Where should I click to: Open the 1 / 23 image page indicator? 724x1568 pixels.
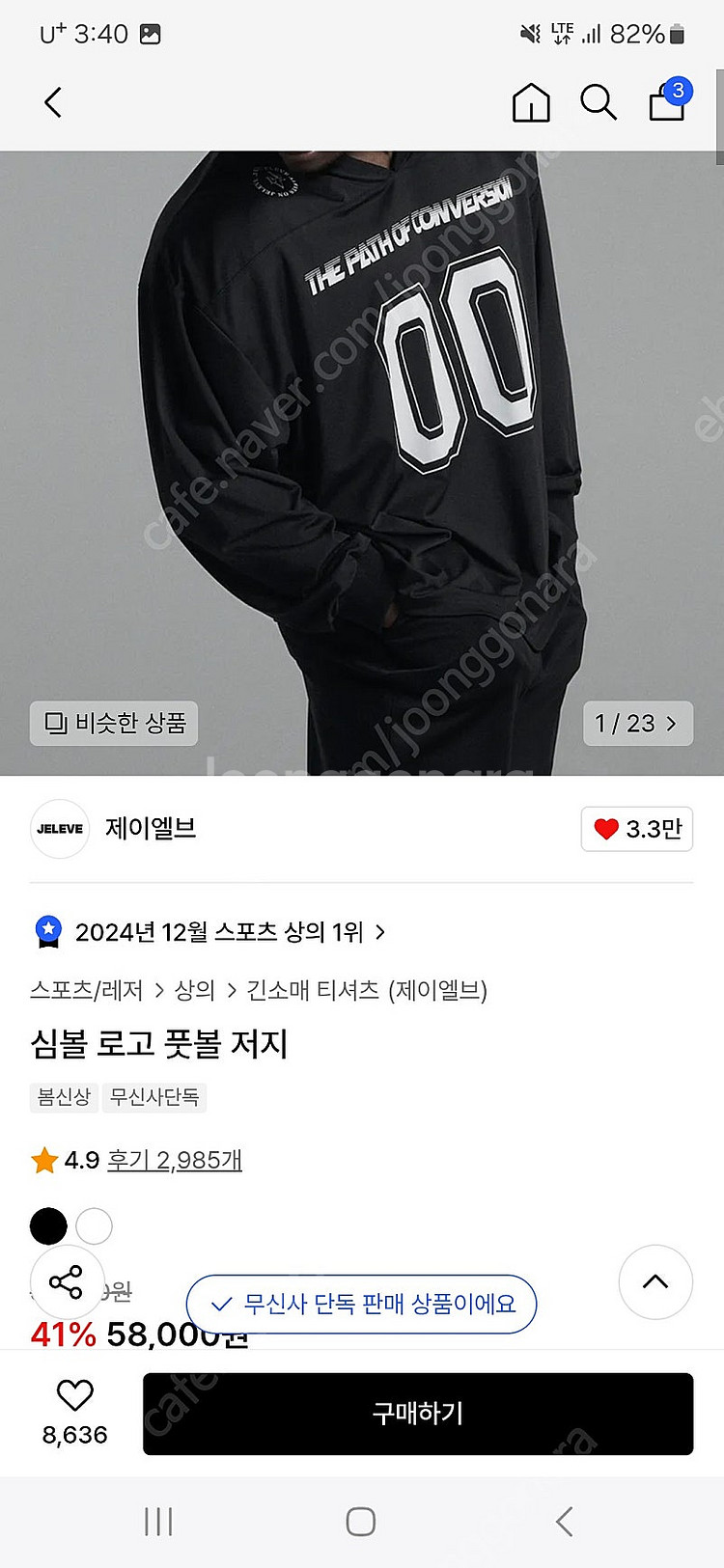click(637, 723)
